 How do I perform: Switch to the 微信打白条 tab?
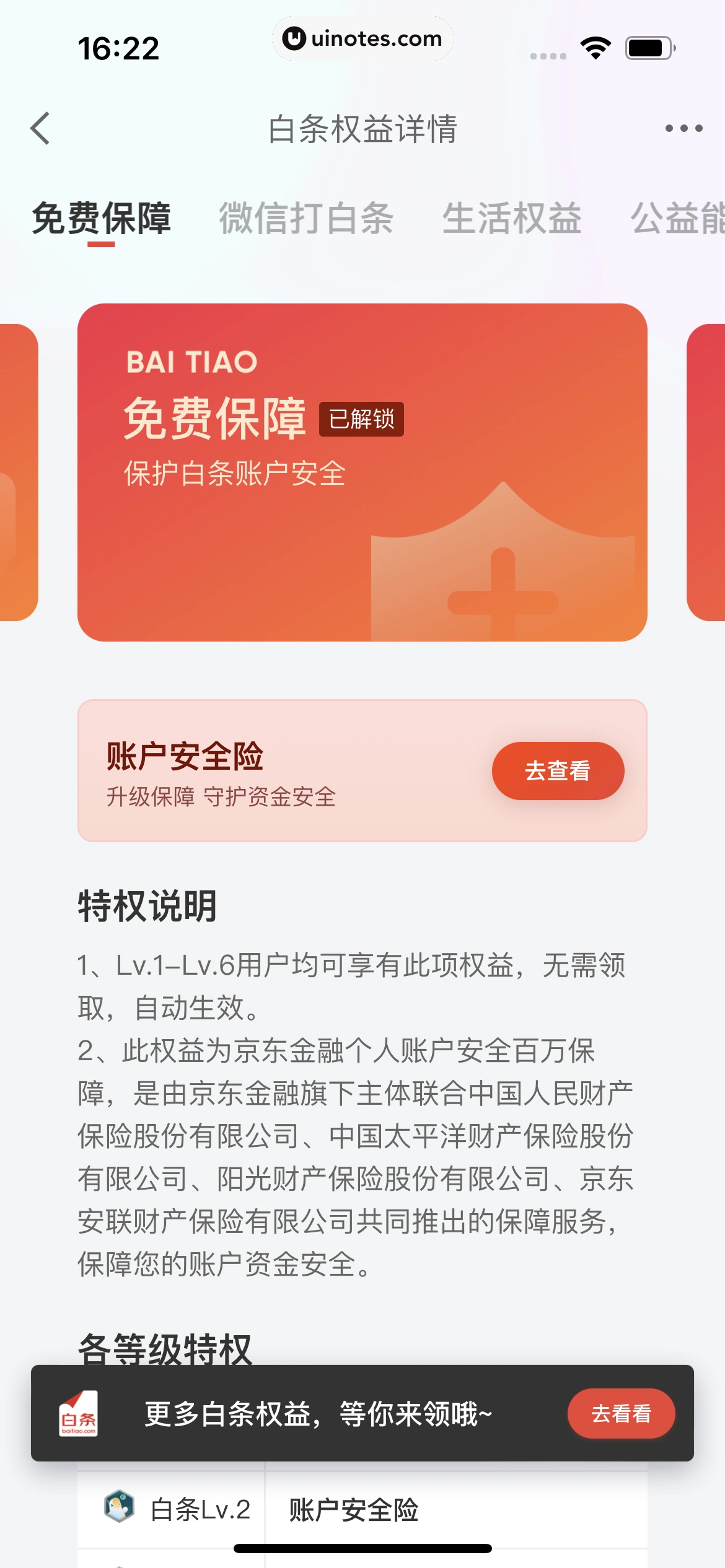[306, 218]
